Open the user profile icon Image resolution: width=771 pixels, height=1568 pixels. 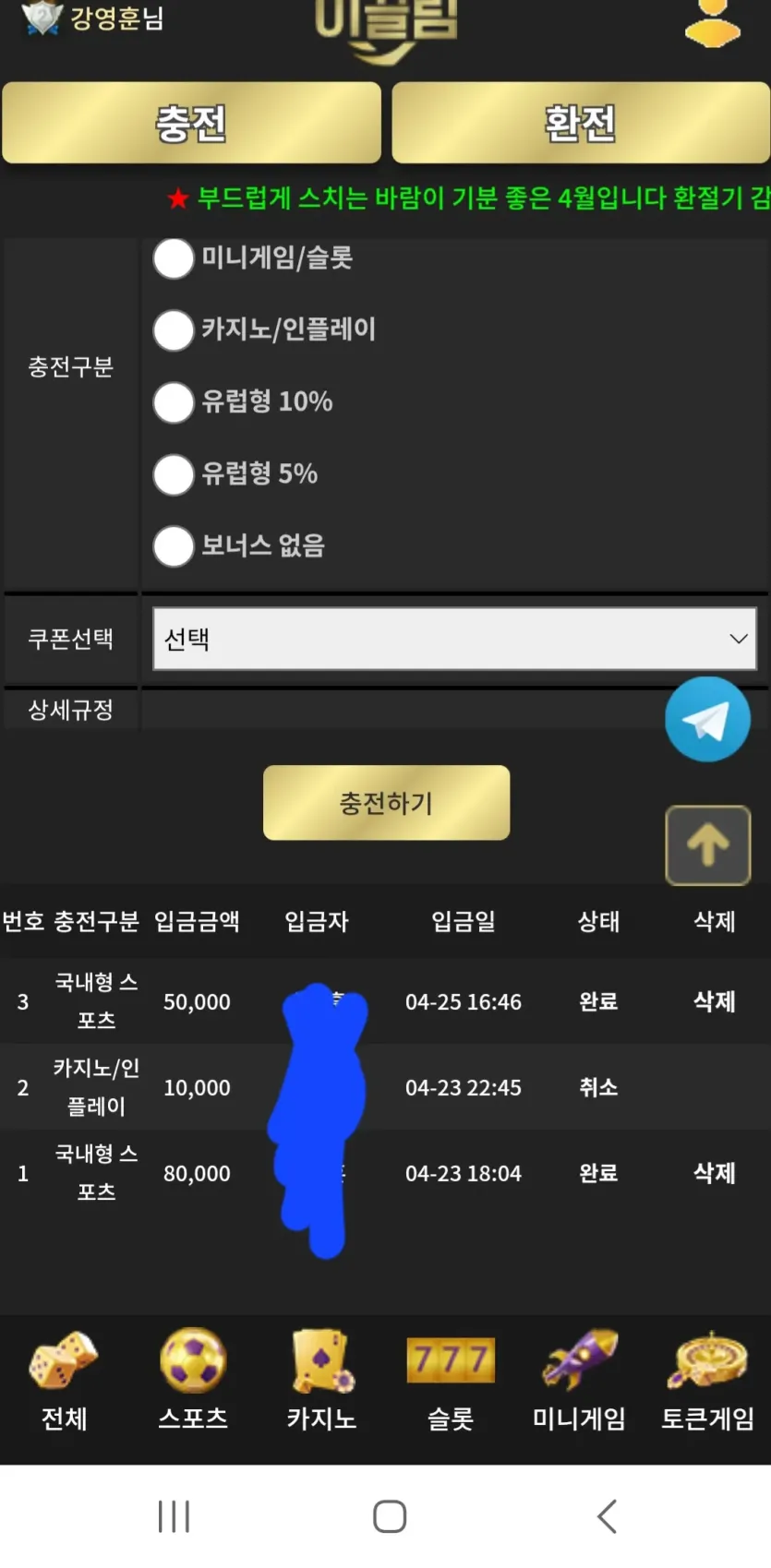coord(712,23)
